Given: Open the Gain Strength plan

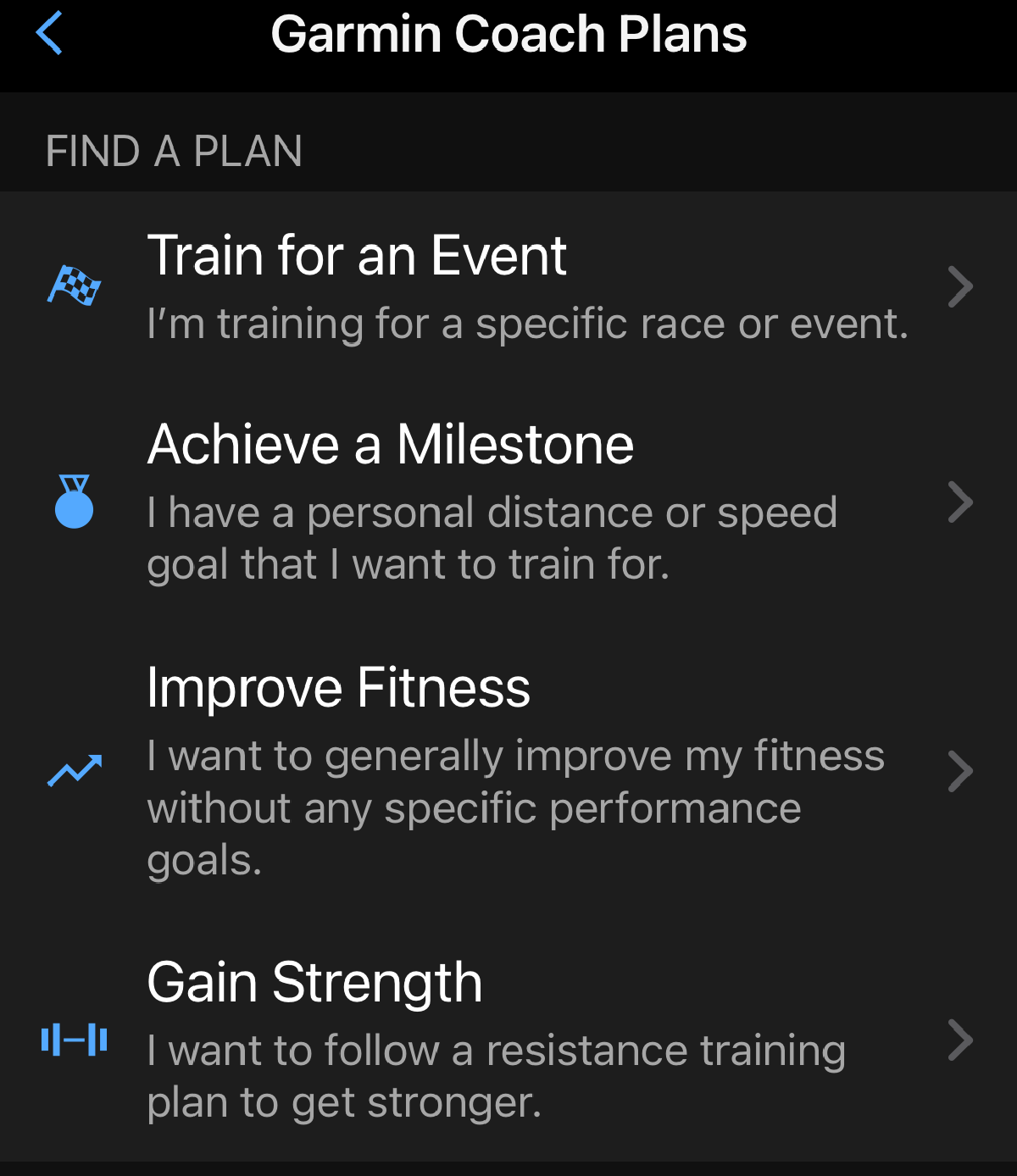Looking at the screenshot, I should click(x=508, y=1040).
